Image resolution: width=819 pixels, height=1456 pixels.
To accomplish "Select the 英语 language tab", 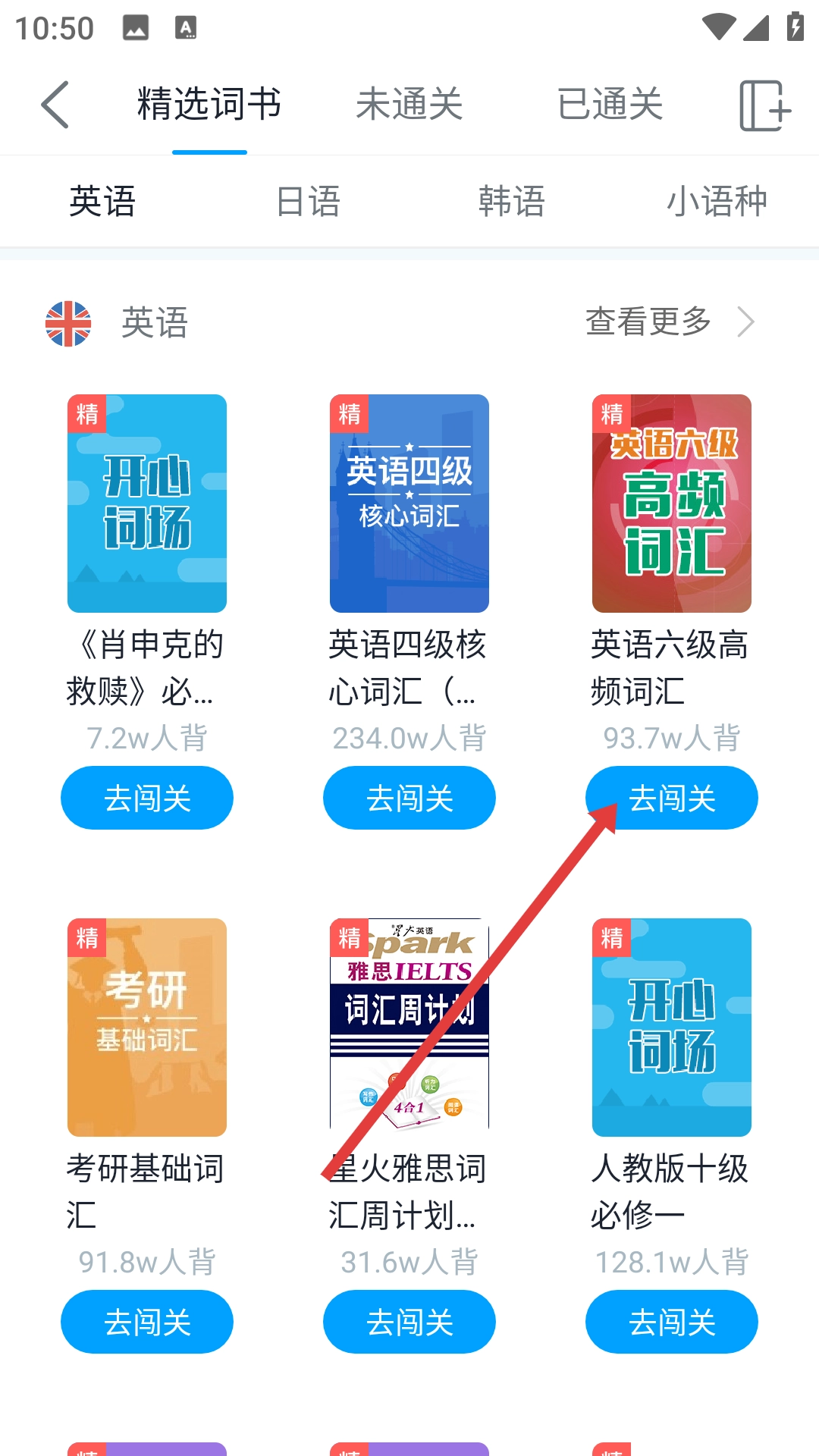I will point(102,202).
